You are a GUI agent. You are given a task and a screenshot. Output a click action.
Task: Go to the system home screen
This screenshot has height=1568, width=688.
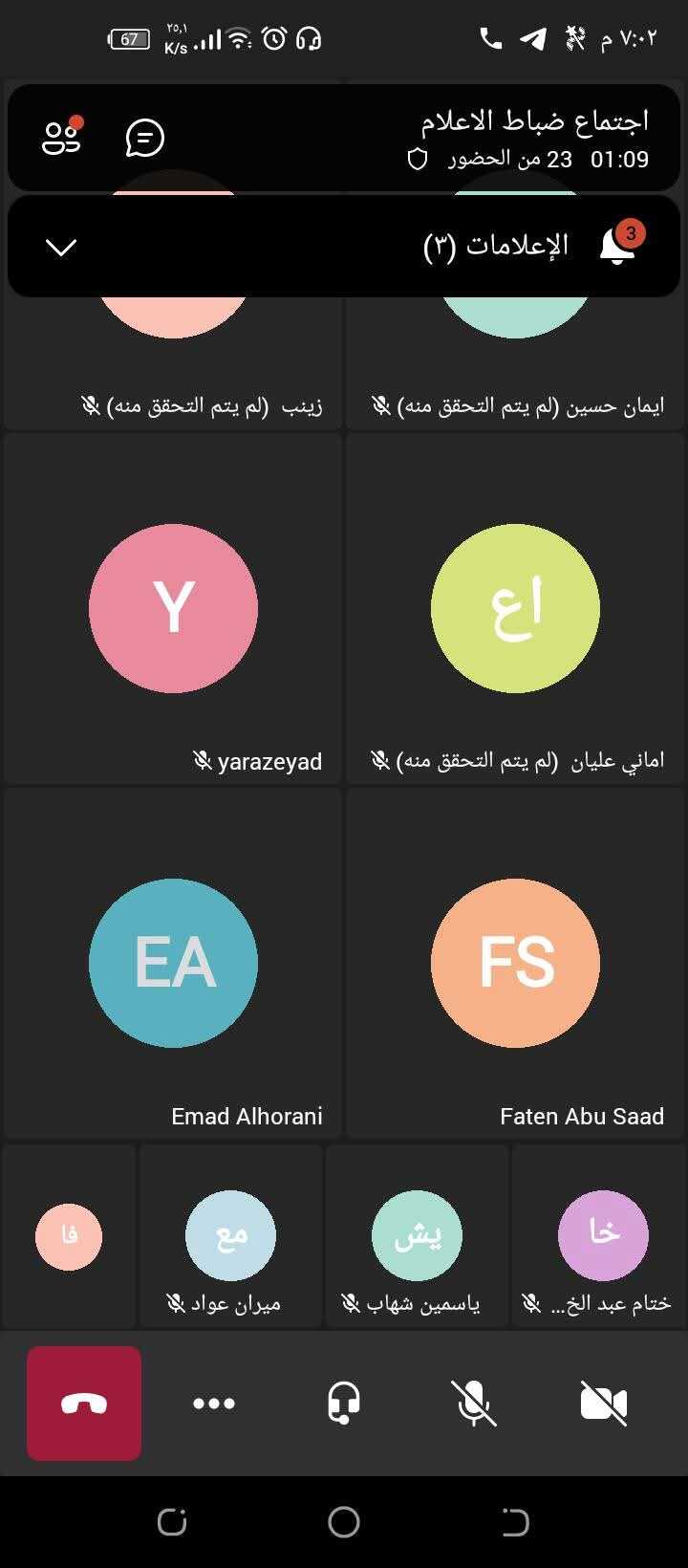pos(344,1522)
